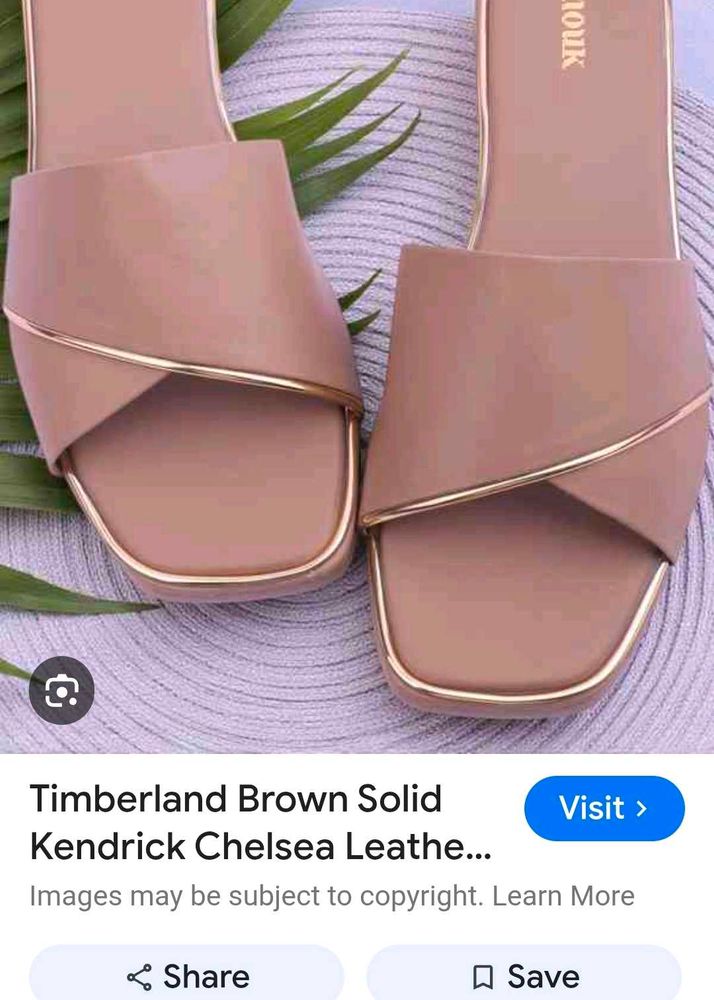Open Google Lens on the image

tap(61, 689)
